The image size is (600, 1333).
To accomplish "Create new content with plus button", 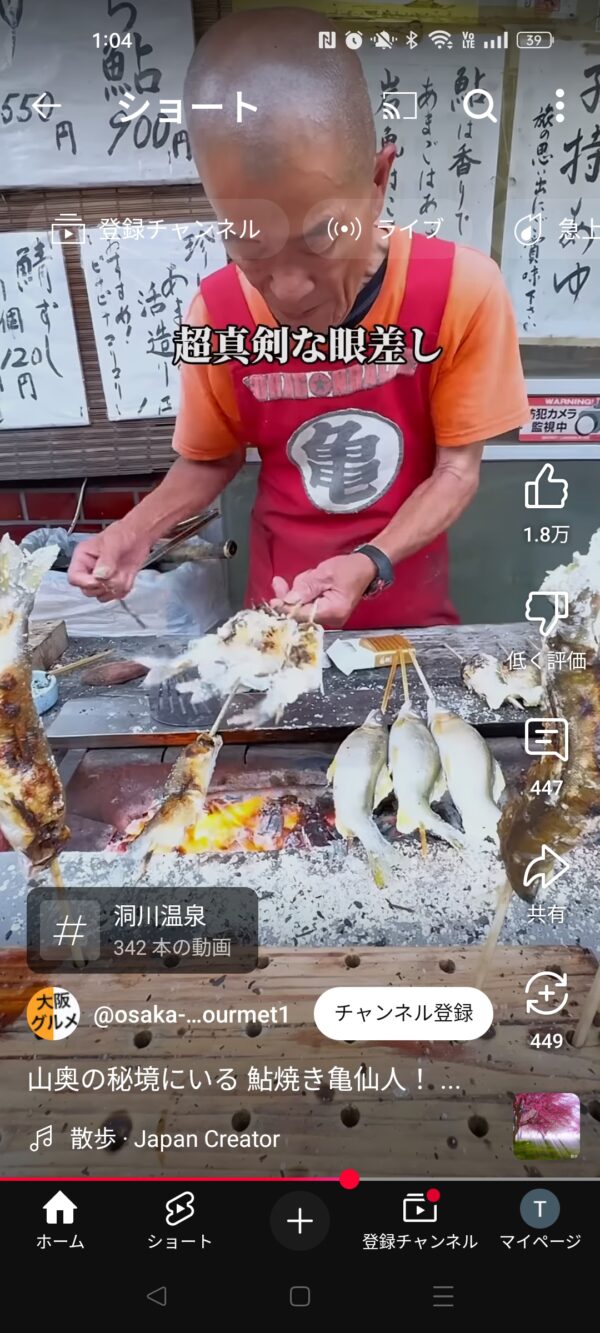I will (x=300, y=1221).
